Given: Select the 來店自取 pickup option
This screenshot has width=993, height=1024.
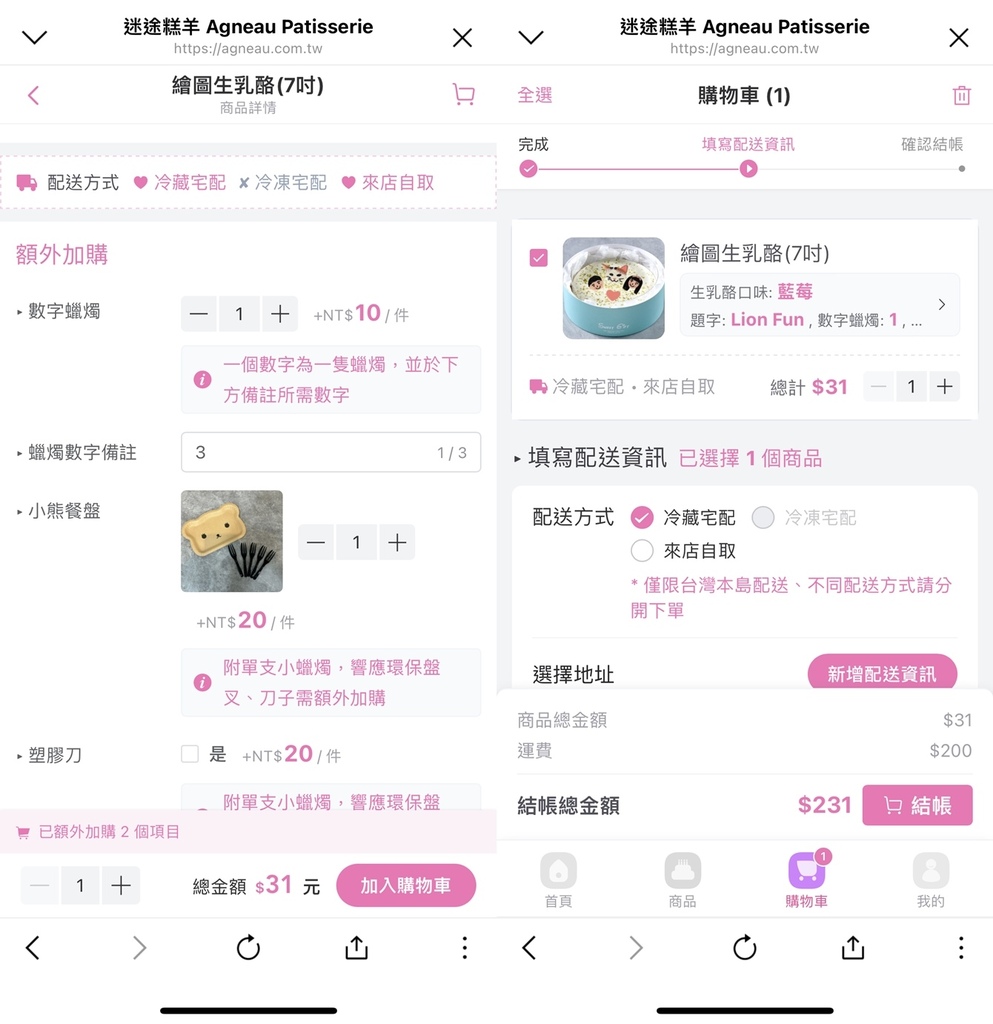Looking at the screenshot, I should click(x=642, y=550).
